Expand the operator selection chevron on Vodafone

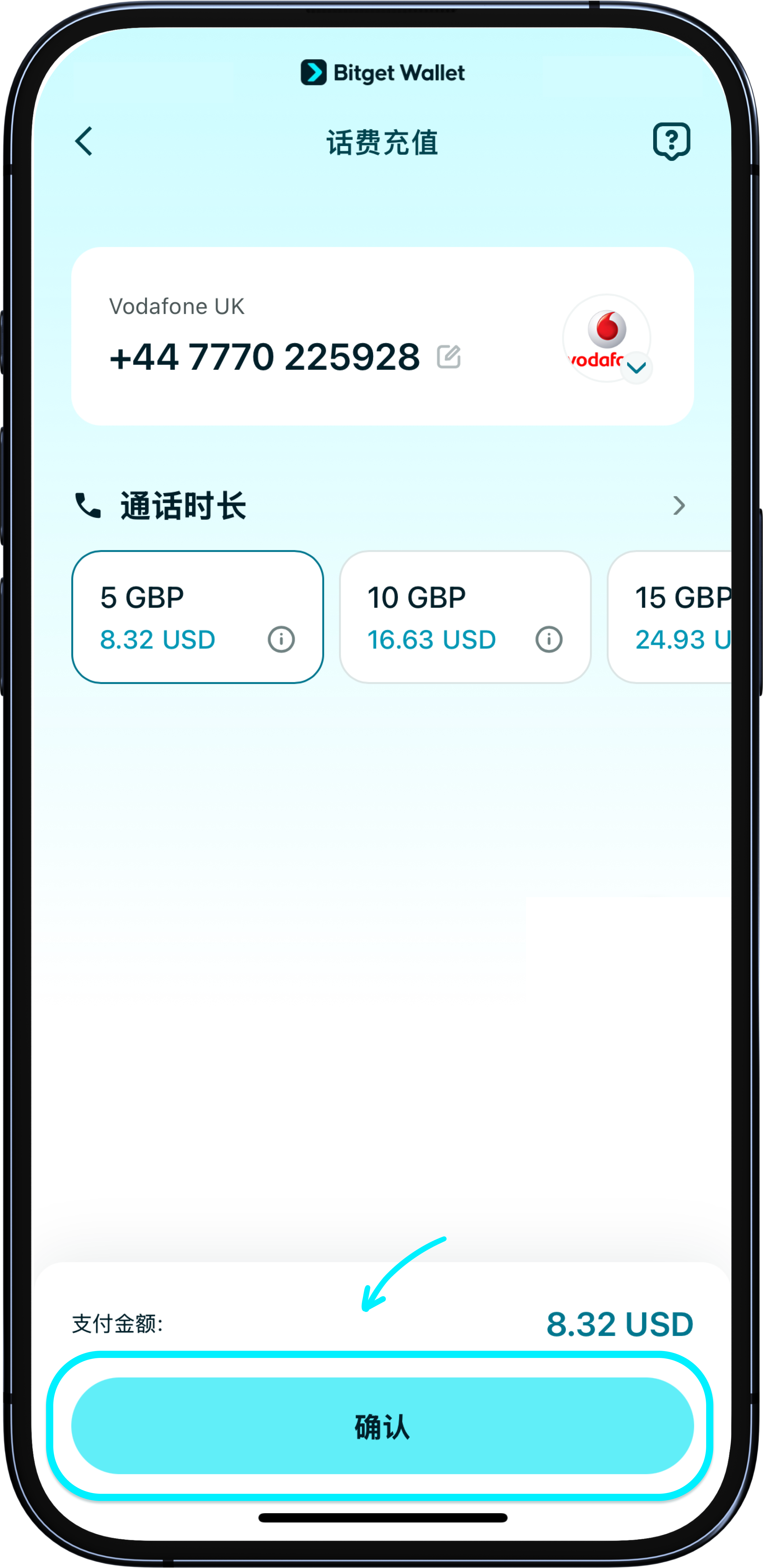[636, 367]
